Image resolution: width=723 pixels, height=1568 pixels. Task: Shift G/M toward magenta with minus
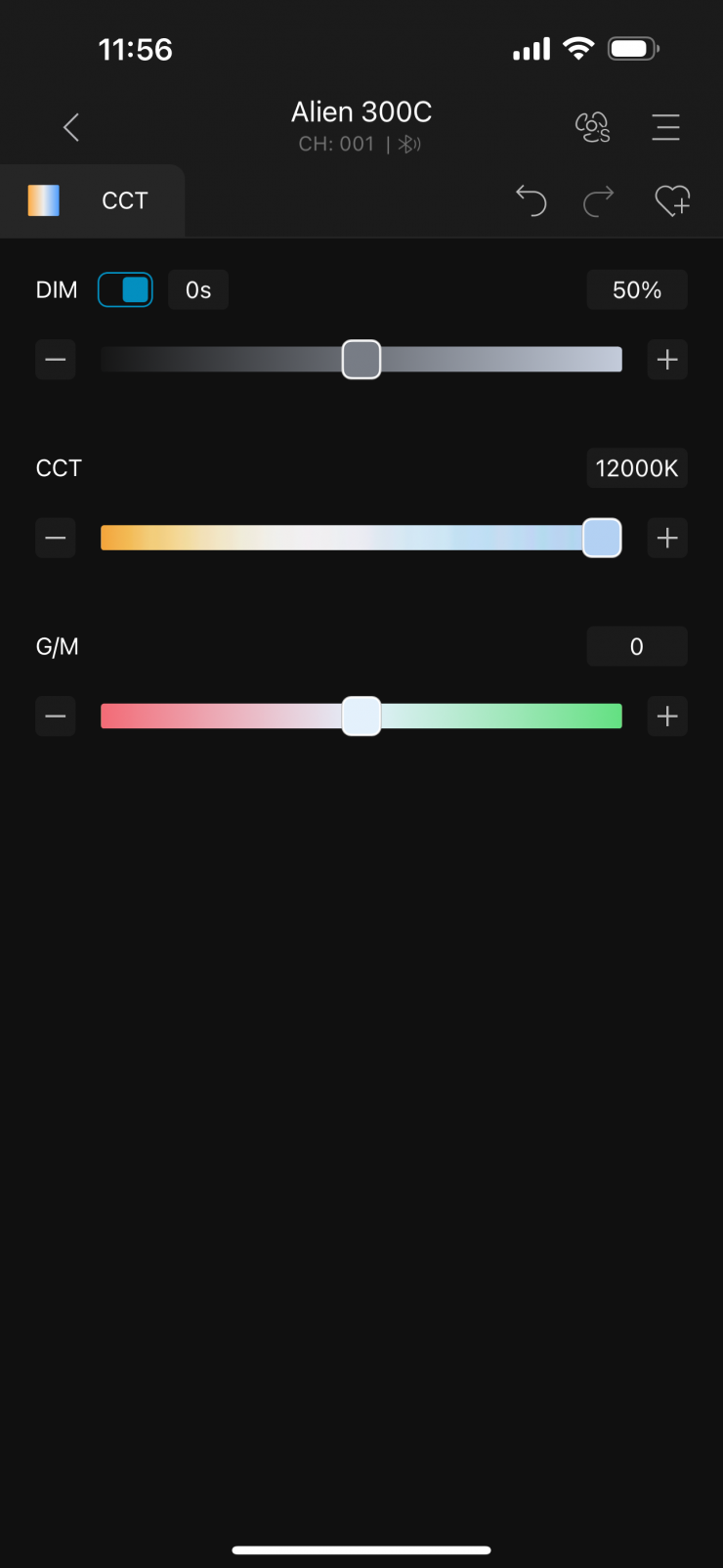pyautogui.click(x=56, y=717)
